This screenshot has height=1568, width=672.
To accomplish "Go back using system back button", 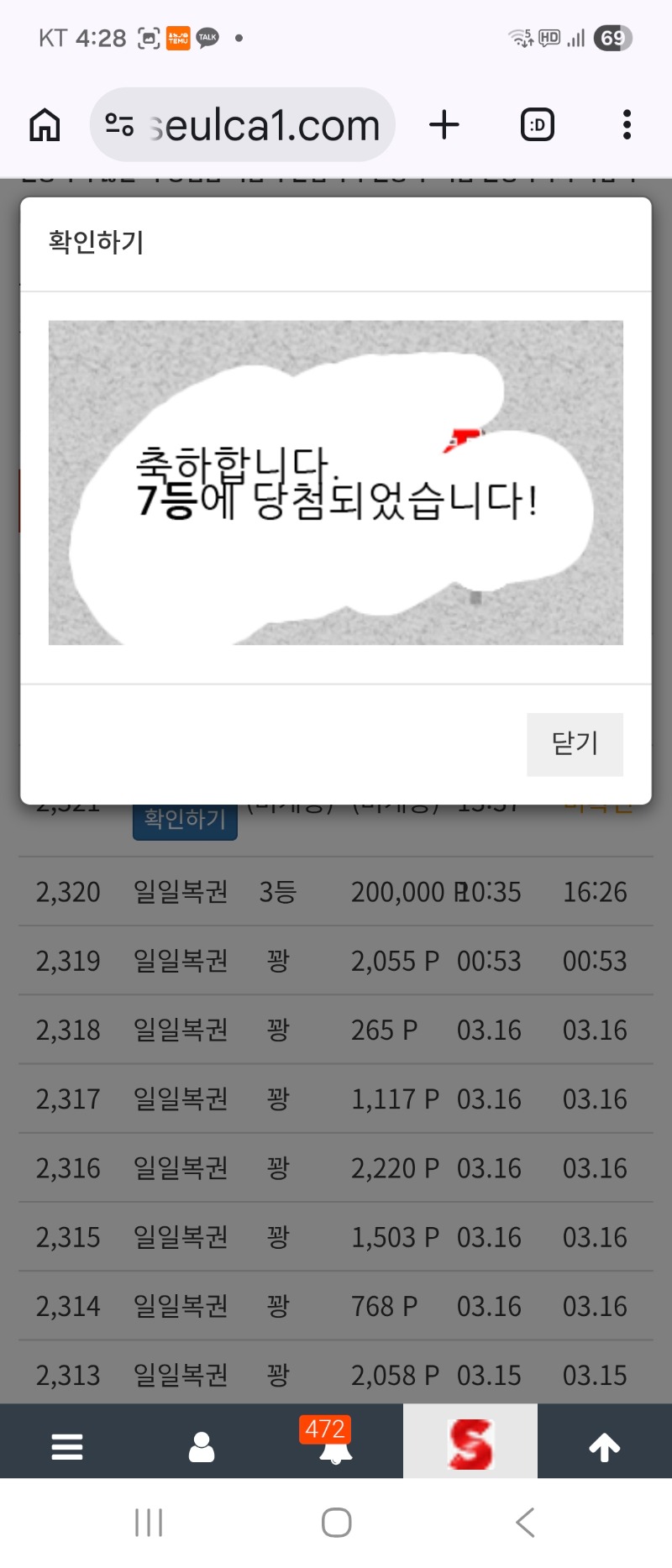I will click(525, 1522).
